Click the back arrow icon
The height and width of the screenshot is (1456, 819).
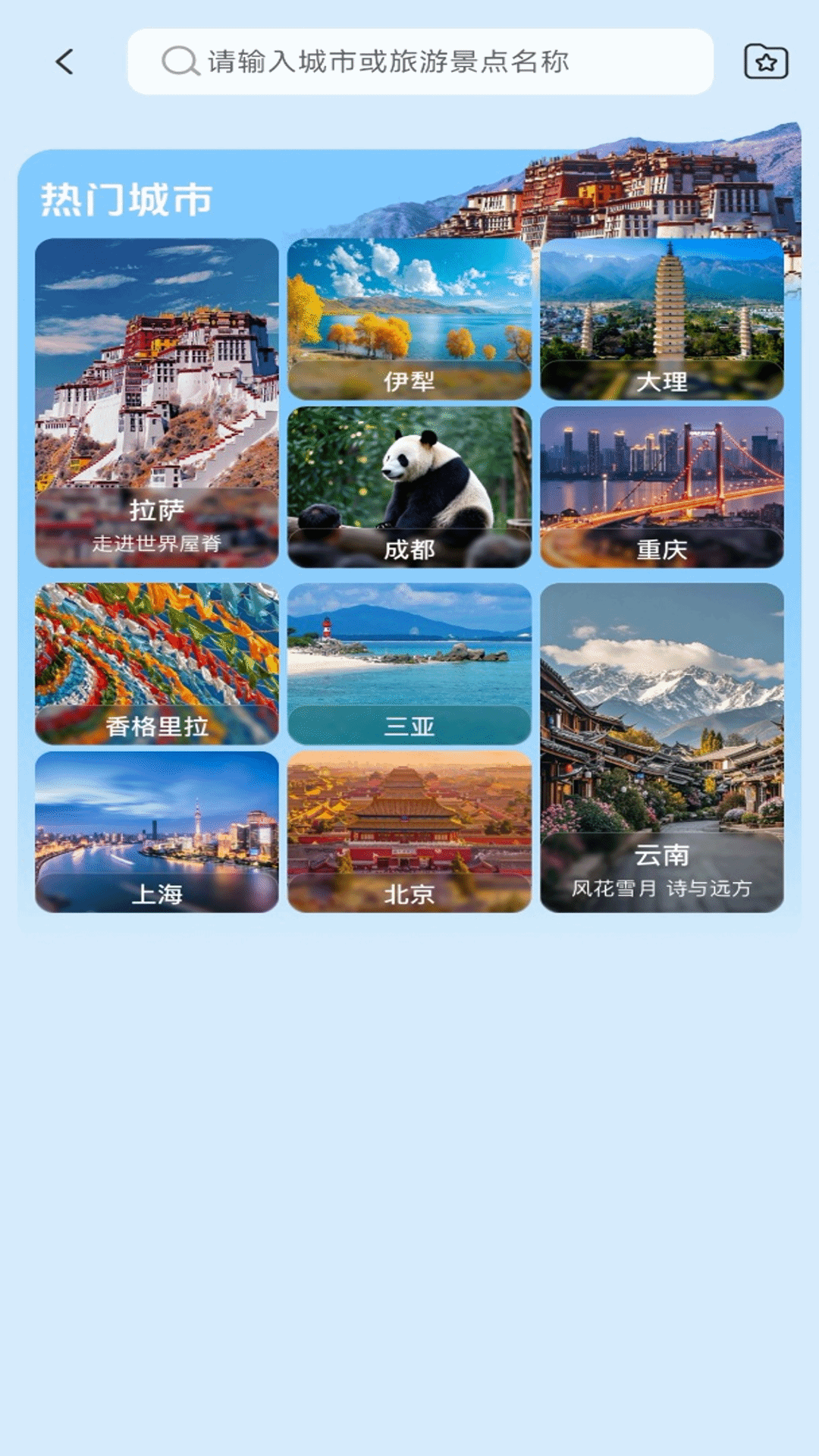[x=64, y=62]
